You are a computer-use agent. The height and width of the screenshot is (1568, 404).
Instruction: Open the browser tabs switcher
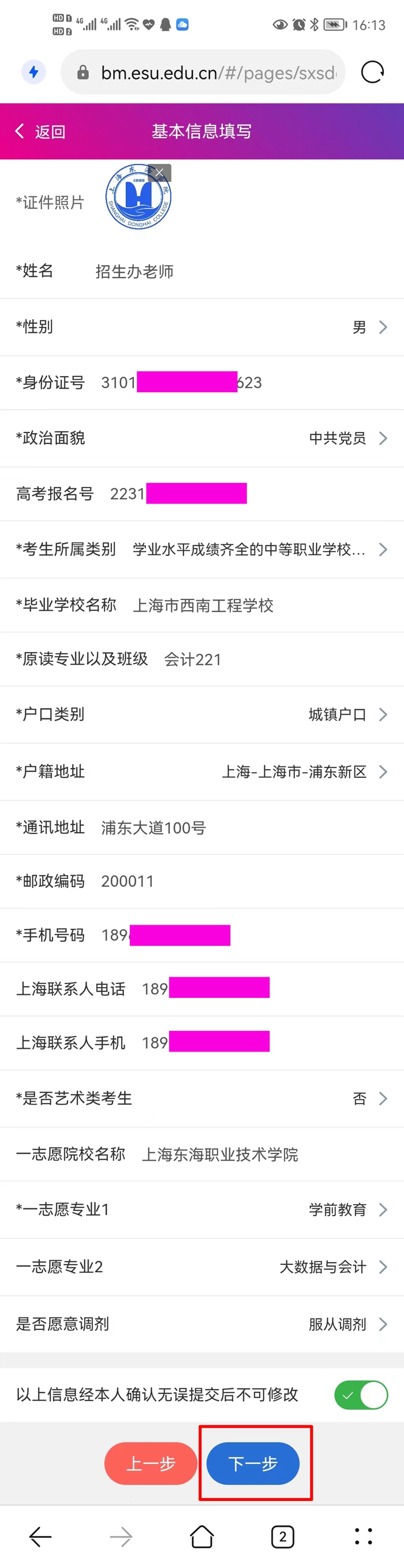click(282, 1536)
